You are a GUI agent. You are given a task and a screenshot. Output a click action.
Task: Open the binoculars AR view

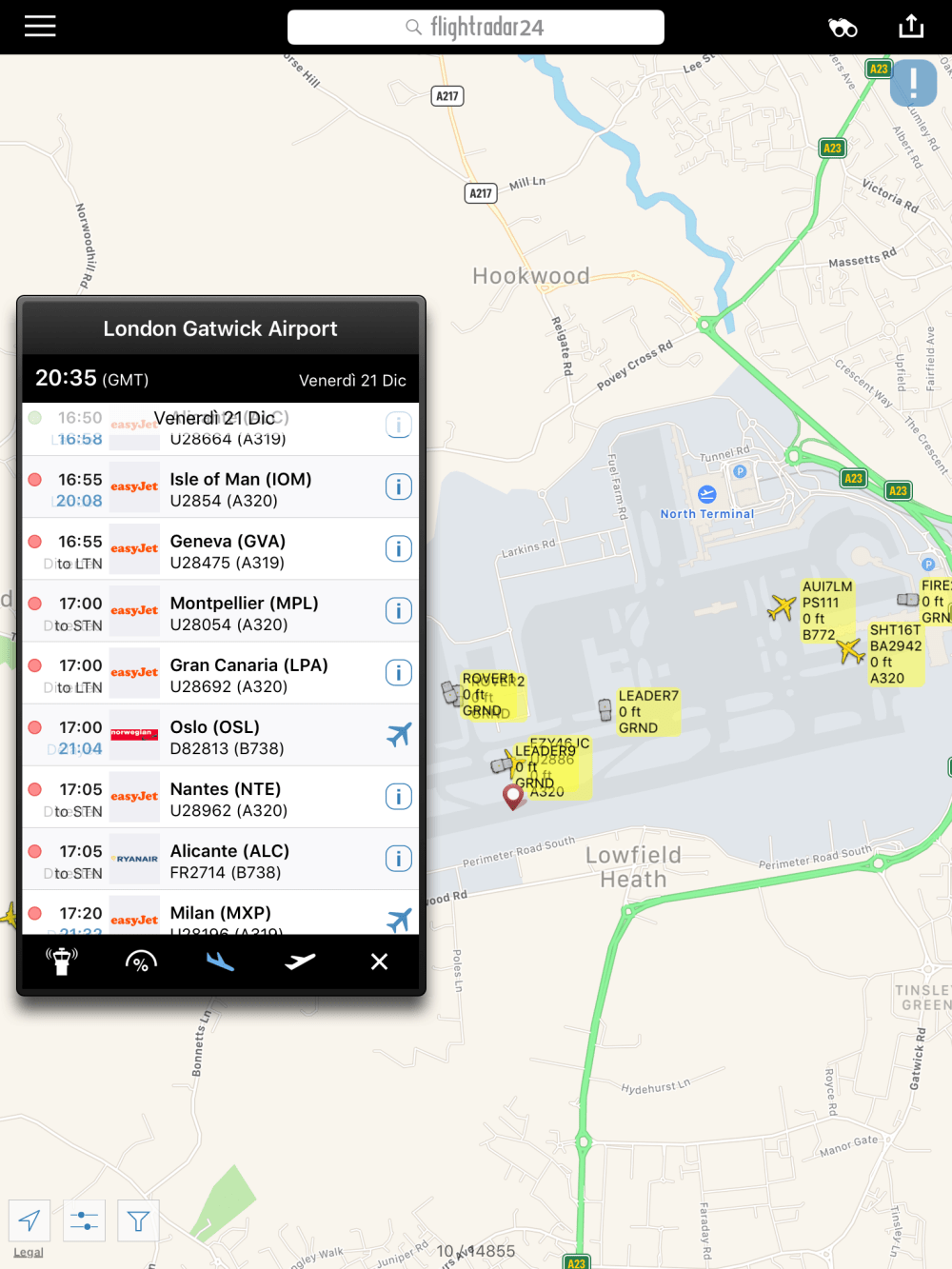tap(843, 28)
